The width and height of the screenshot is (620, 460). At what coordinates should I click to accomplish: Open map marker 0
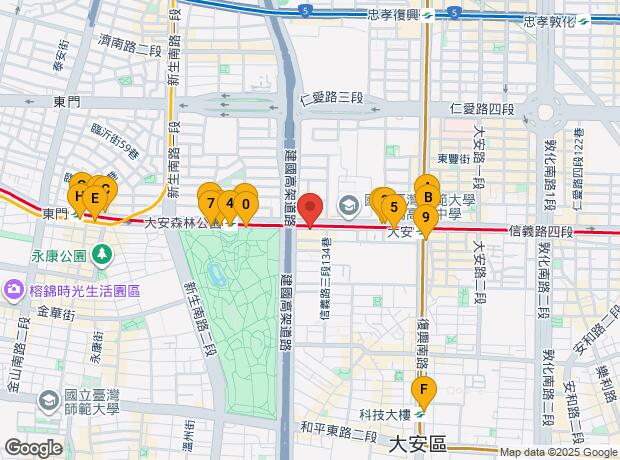click(x=246, y=203)
